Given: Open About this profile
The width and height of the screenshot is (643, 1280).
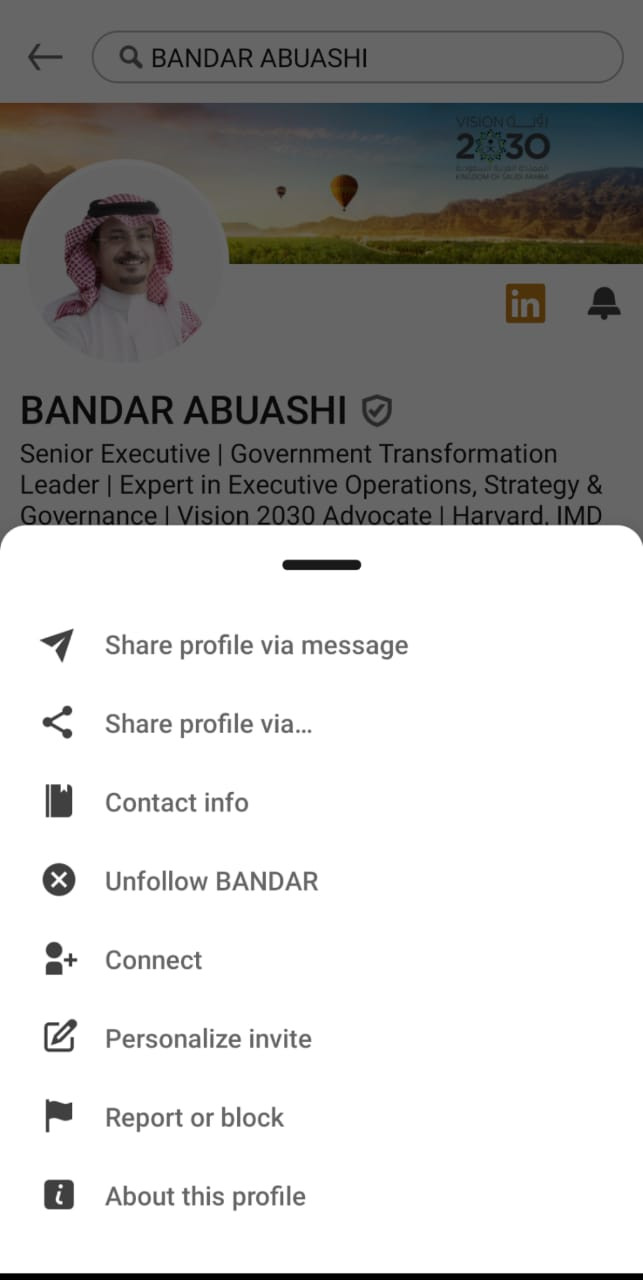Looking at the screenshot, I should click(x=205, y=1196).
